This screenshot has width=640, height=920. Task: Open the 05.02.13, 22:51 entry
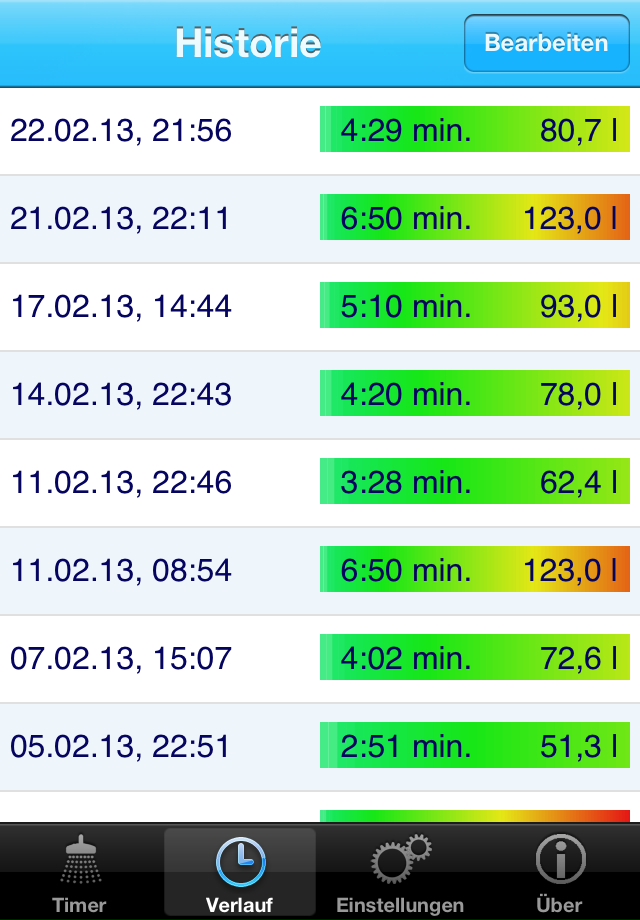pyautogui.click(x=320, y=747)
